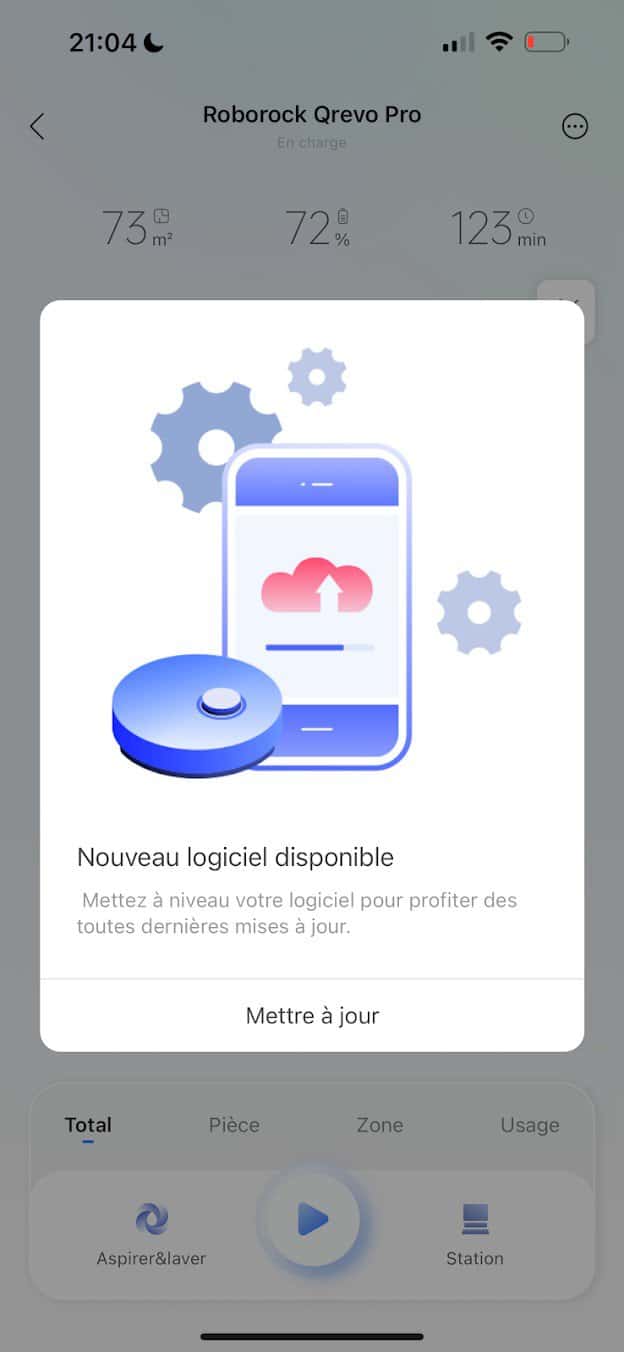Start cleaning with the play button

313,1219
